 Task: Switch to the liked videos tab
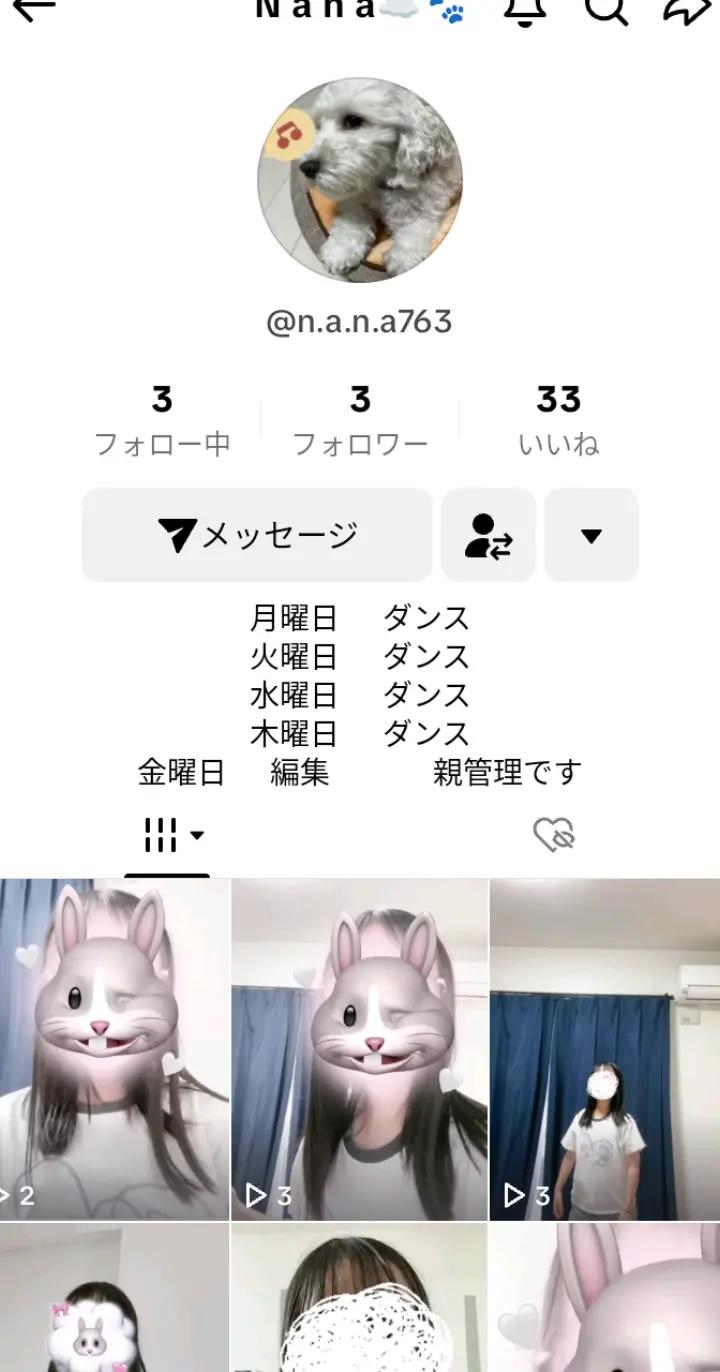(553, 835)
